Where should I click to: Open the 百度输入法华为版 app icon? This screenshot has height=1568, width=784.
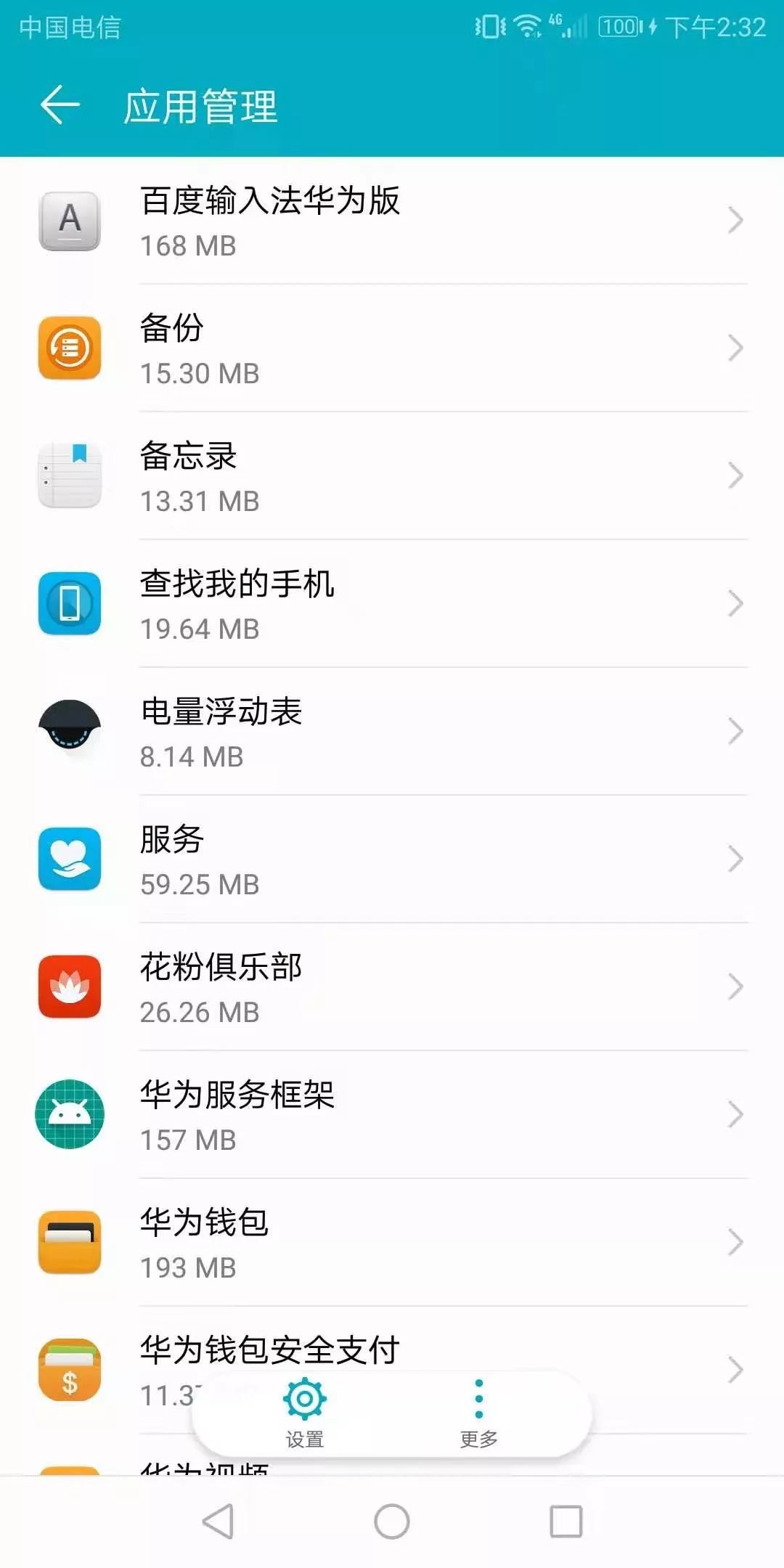(70, 221)
